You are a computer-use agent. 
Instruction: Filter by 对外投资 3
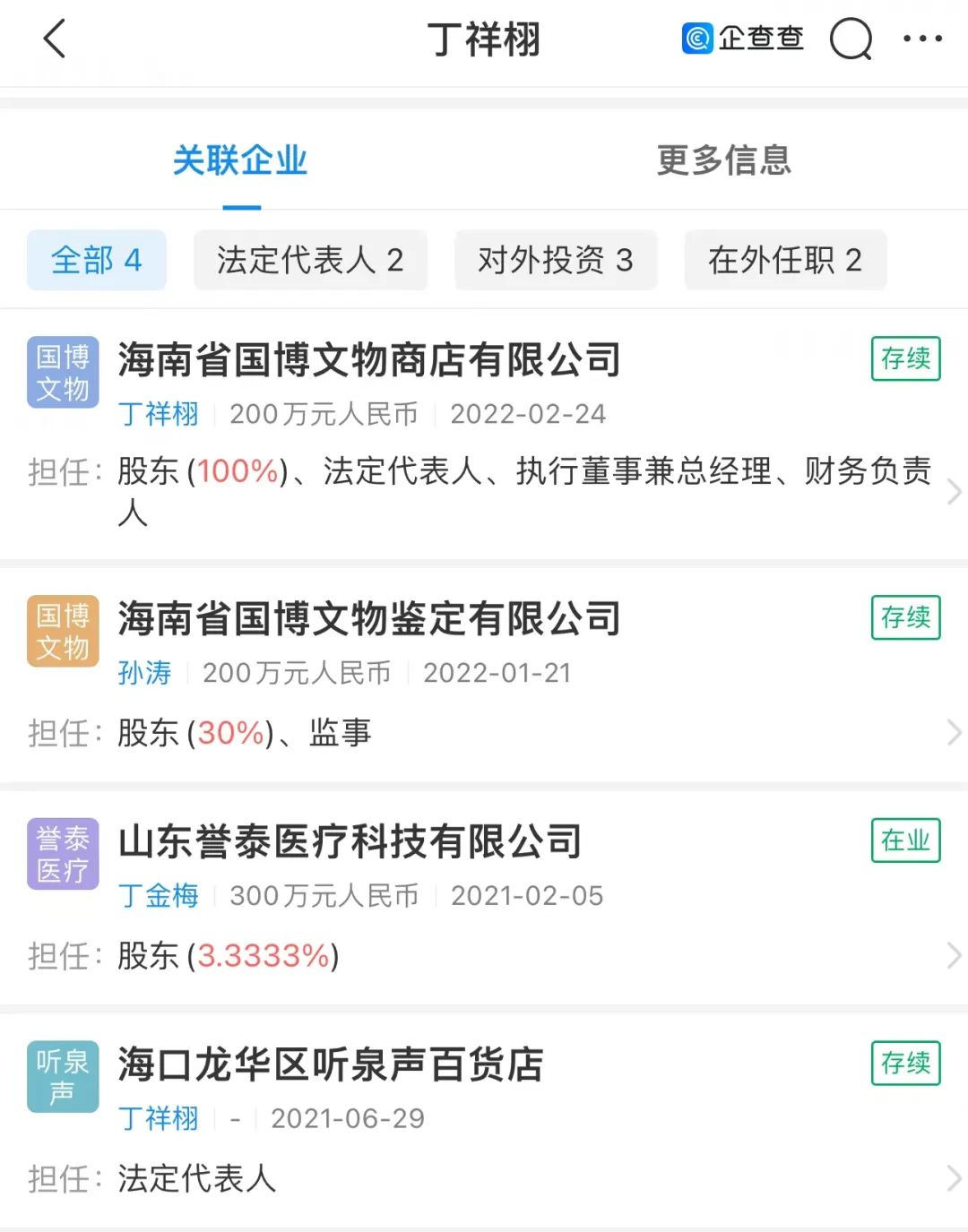556,261
